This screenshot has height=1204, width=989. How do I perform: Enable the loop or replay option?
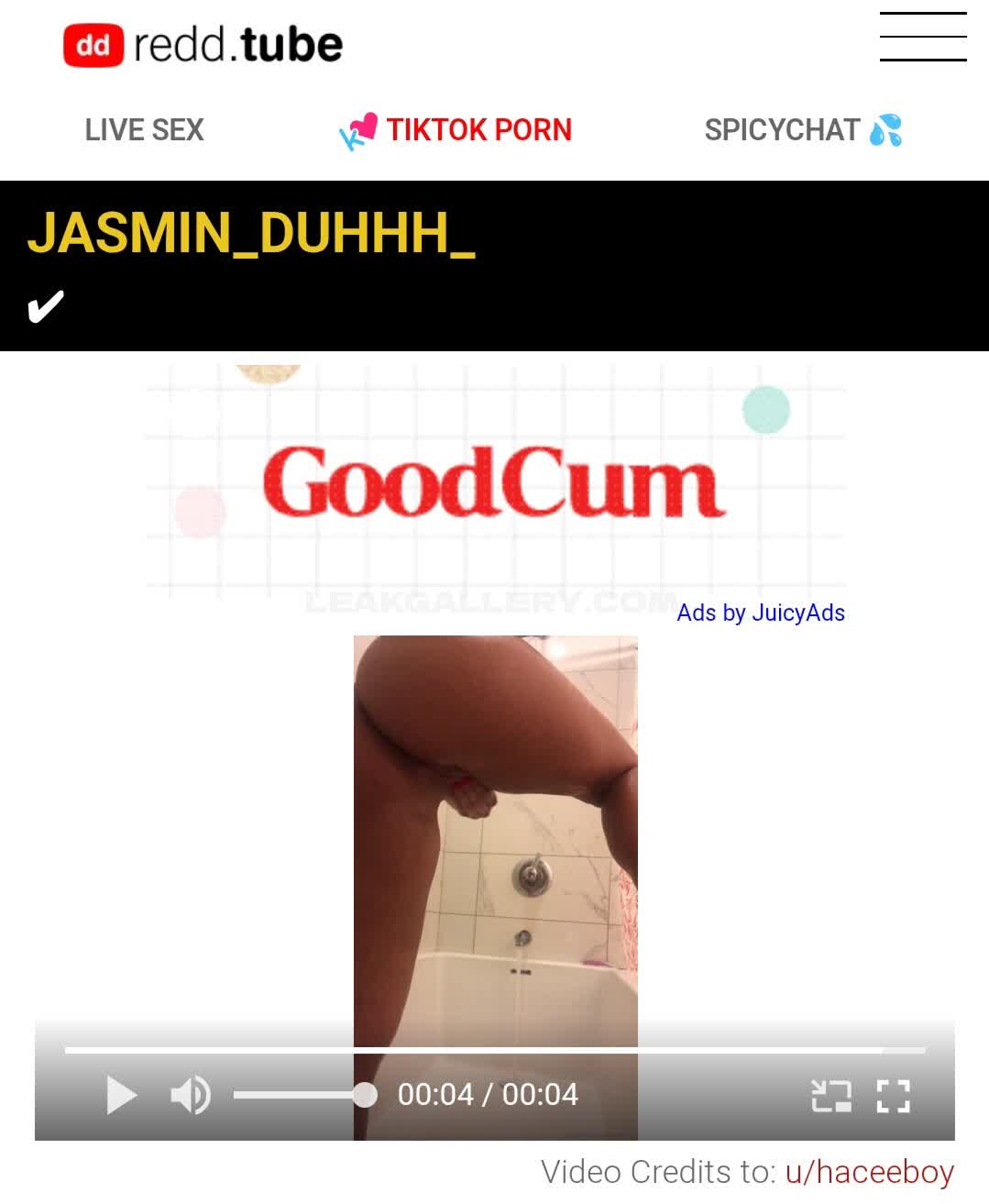click(831, 1095)
